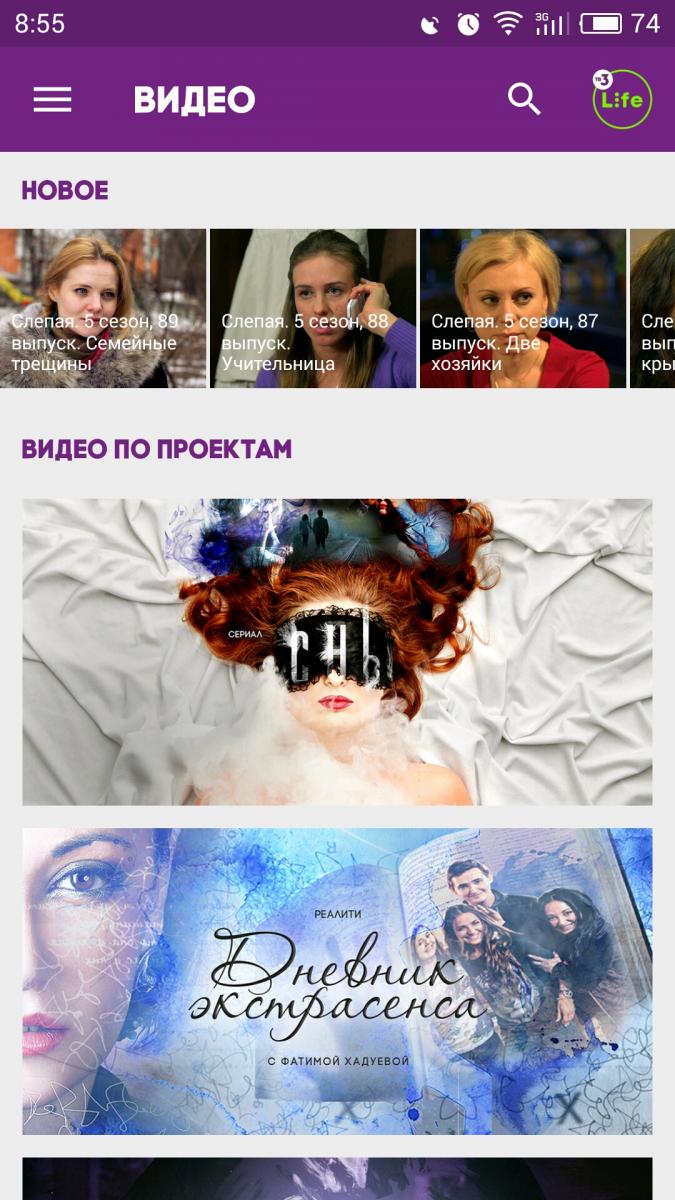Tap the search magnifier icon
The width and height of the screenshot is (675, 1200).
(x=524, y=99)
